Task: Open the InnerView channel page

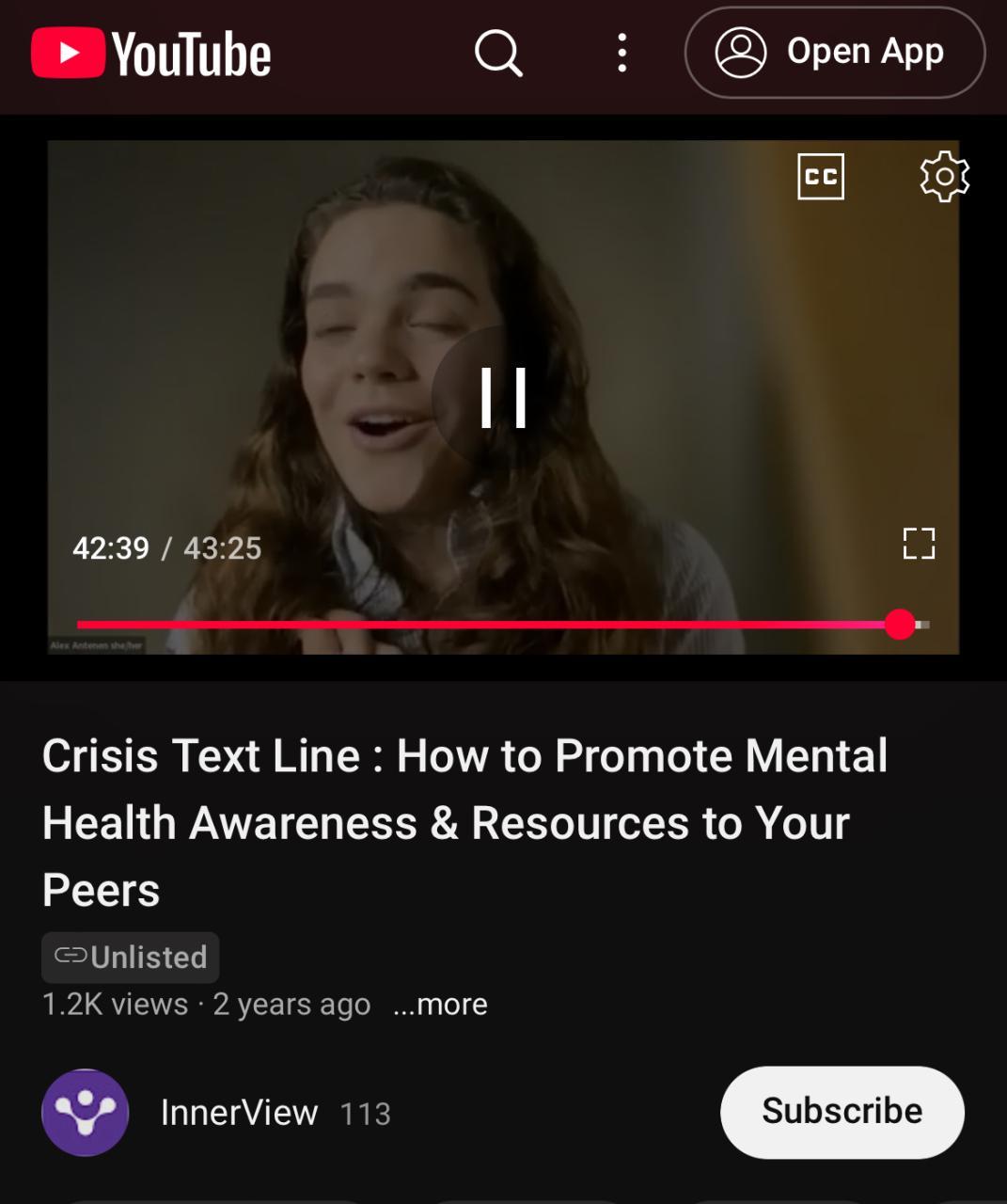Action: pos(239,1113)
